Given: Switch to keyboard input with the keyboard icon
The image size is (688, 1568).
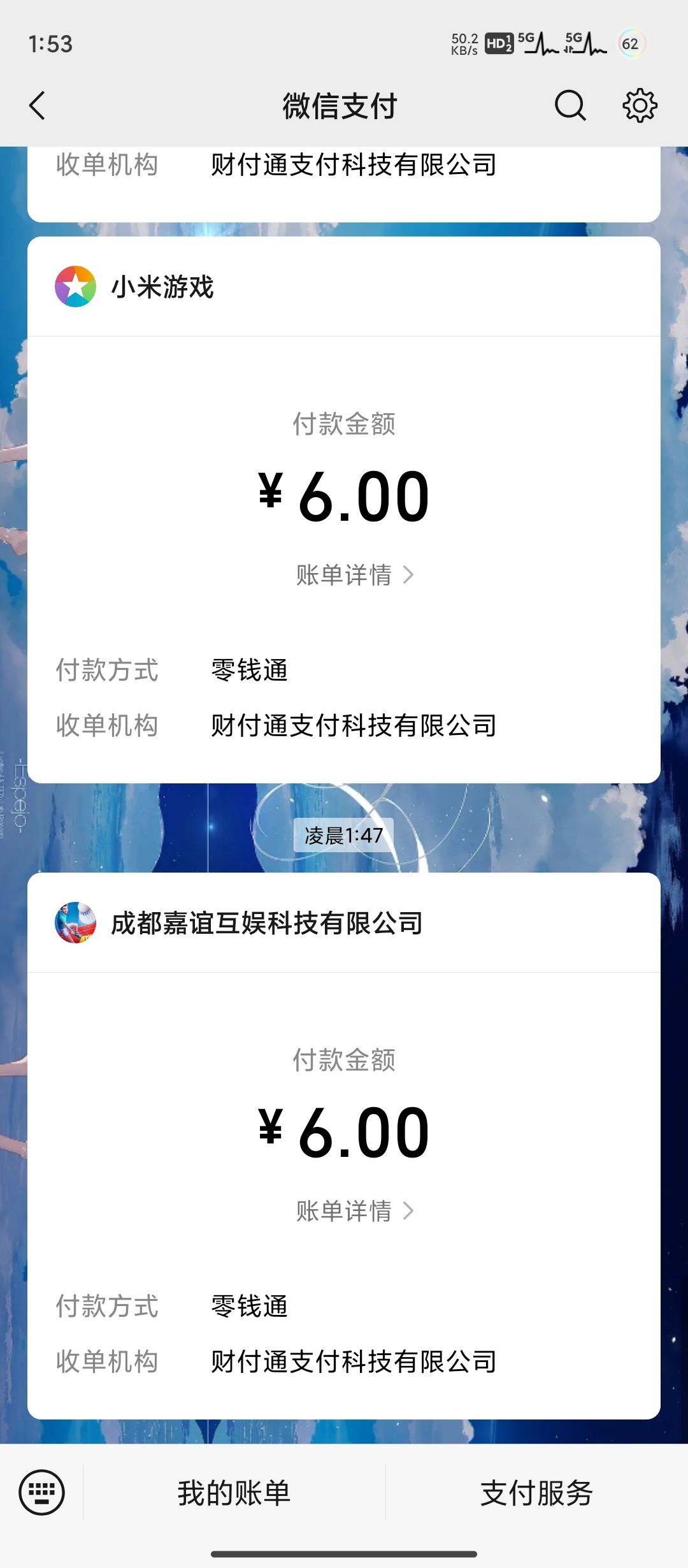Looking at the screenshot, I should [x=41, y=1492].
